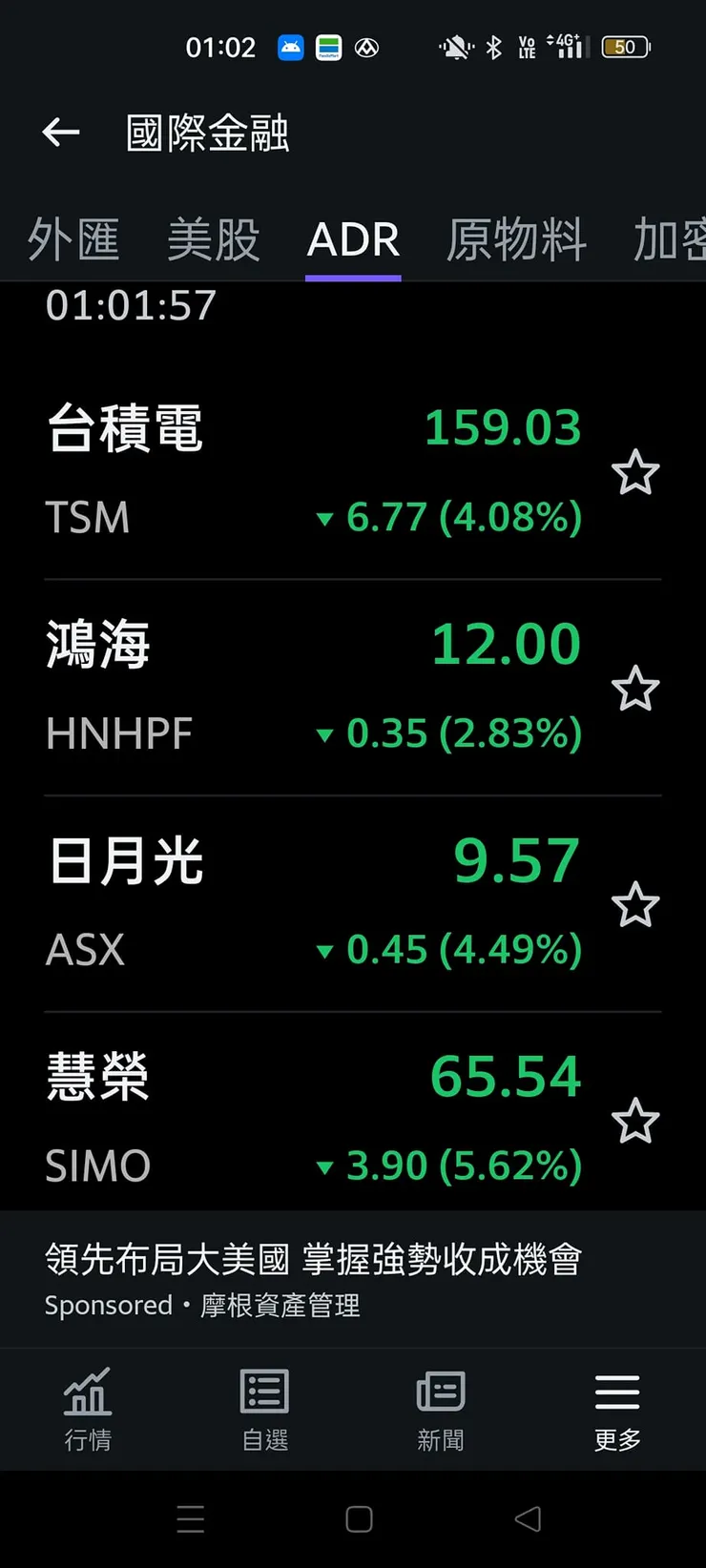Go back using the top-left arrow

click(x=61, y=133)
